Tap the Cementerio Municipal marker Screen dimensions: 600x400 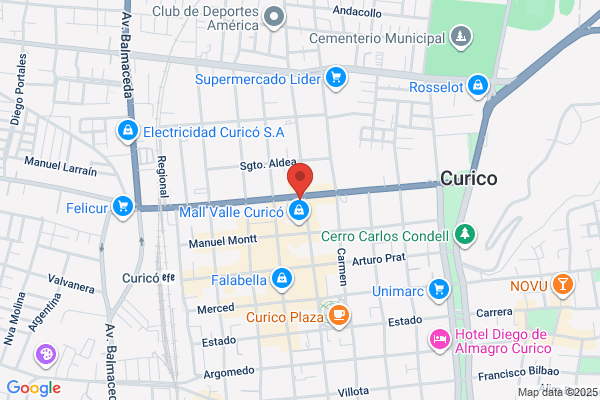click(x=461, y=38)
